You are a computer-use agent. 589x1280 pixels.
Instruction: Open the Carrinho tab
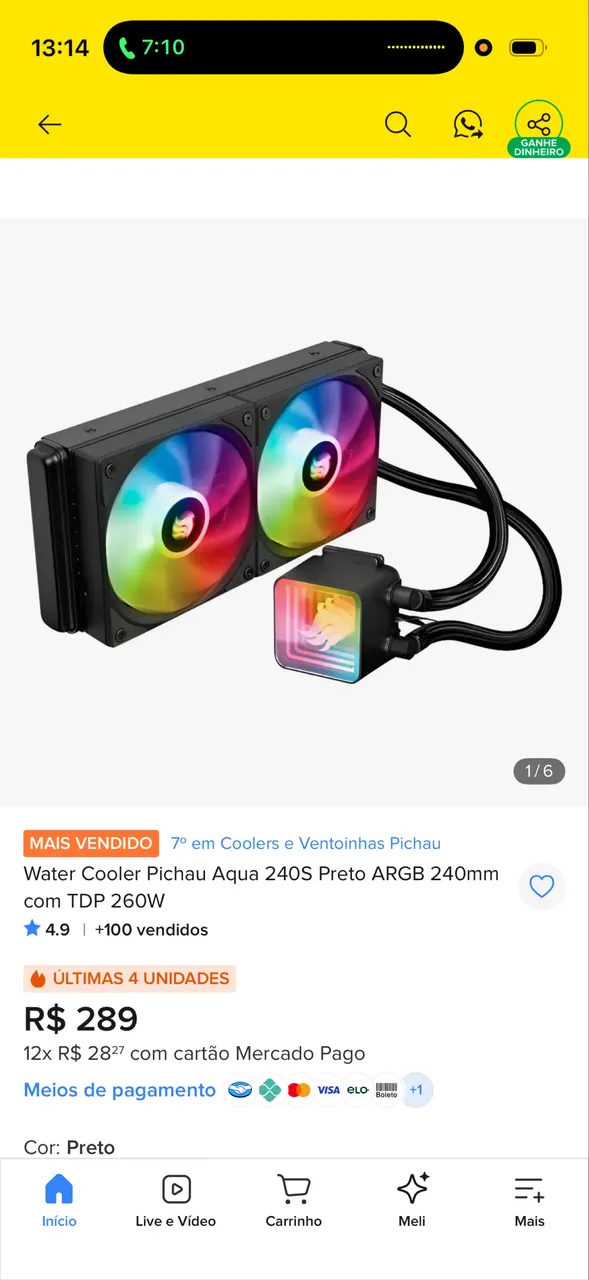294,1200
